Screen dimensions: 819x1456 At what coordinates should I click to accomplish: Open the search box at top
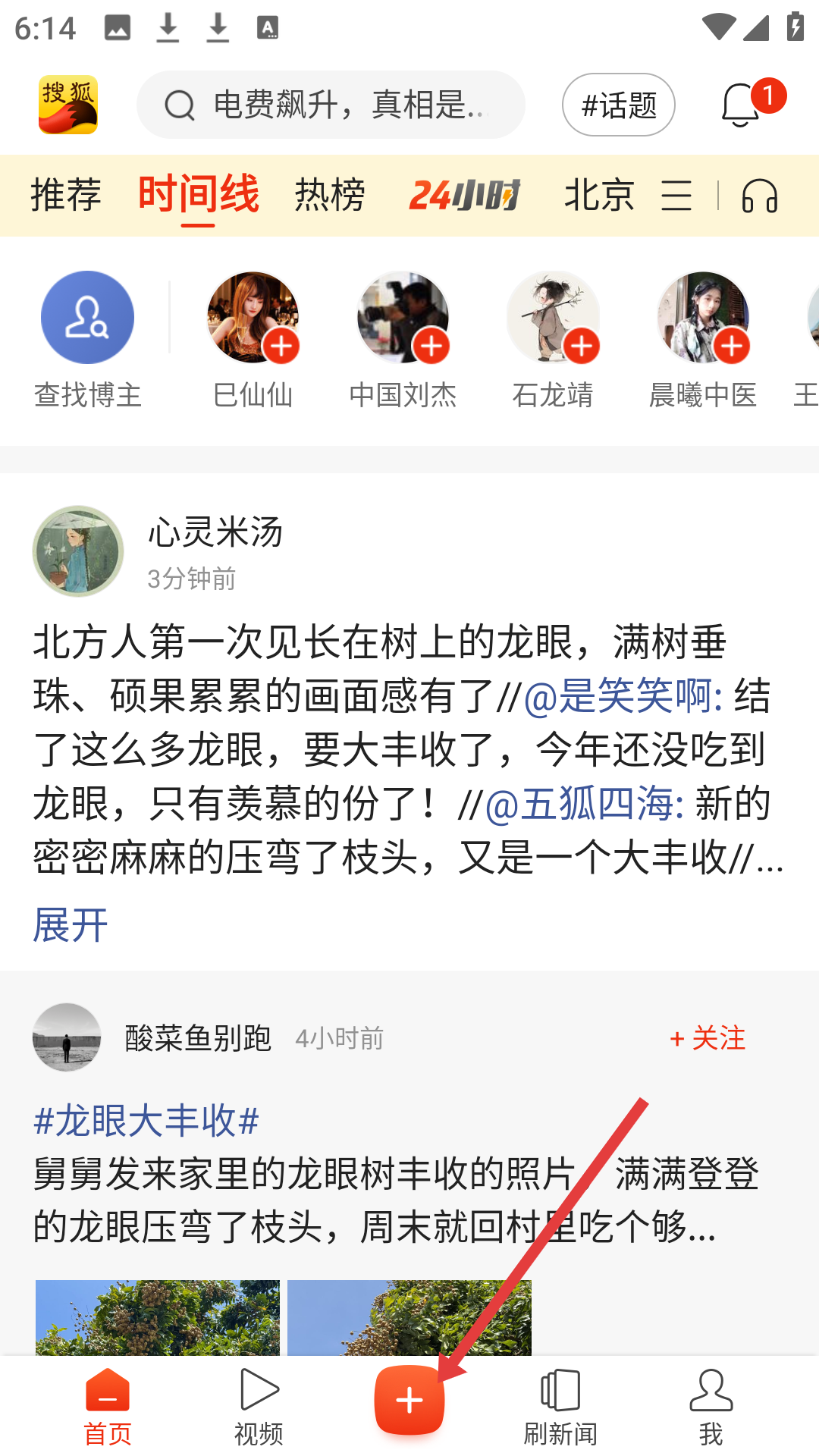(331, 105)
